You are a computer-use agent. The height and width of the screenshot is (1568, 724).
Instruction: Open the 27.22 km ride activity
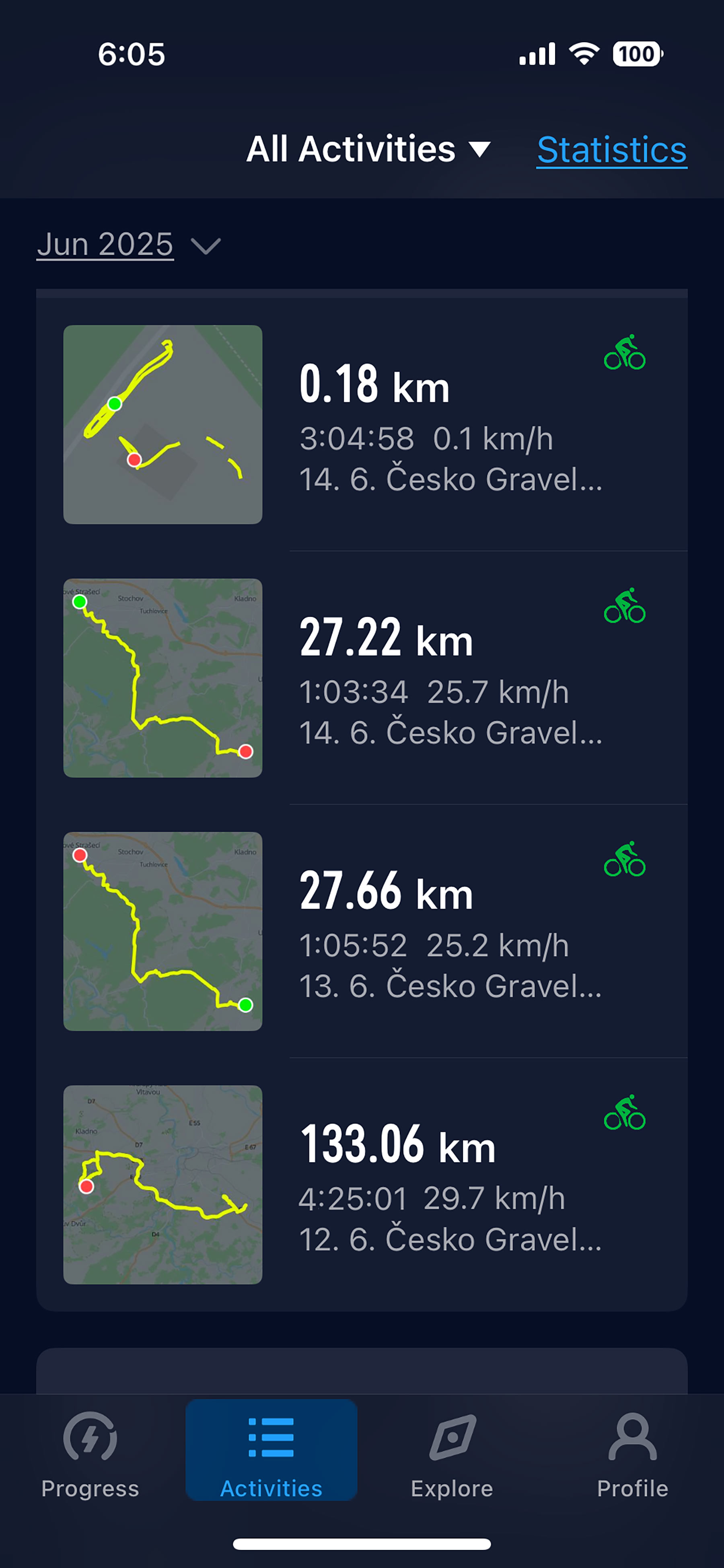point(450,678)
